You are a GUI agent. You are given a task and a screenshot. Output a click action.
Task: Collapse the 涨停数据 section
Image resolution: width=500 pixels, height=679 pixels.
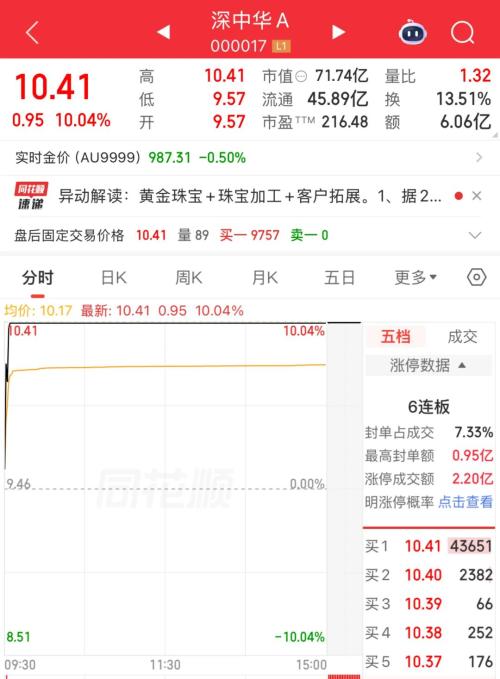pyautogui.click(x=429, y=365)
